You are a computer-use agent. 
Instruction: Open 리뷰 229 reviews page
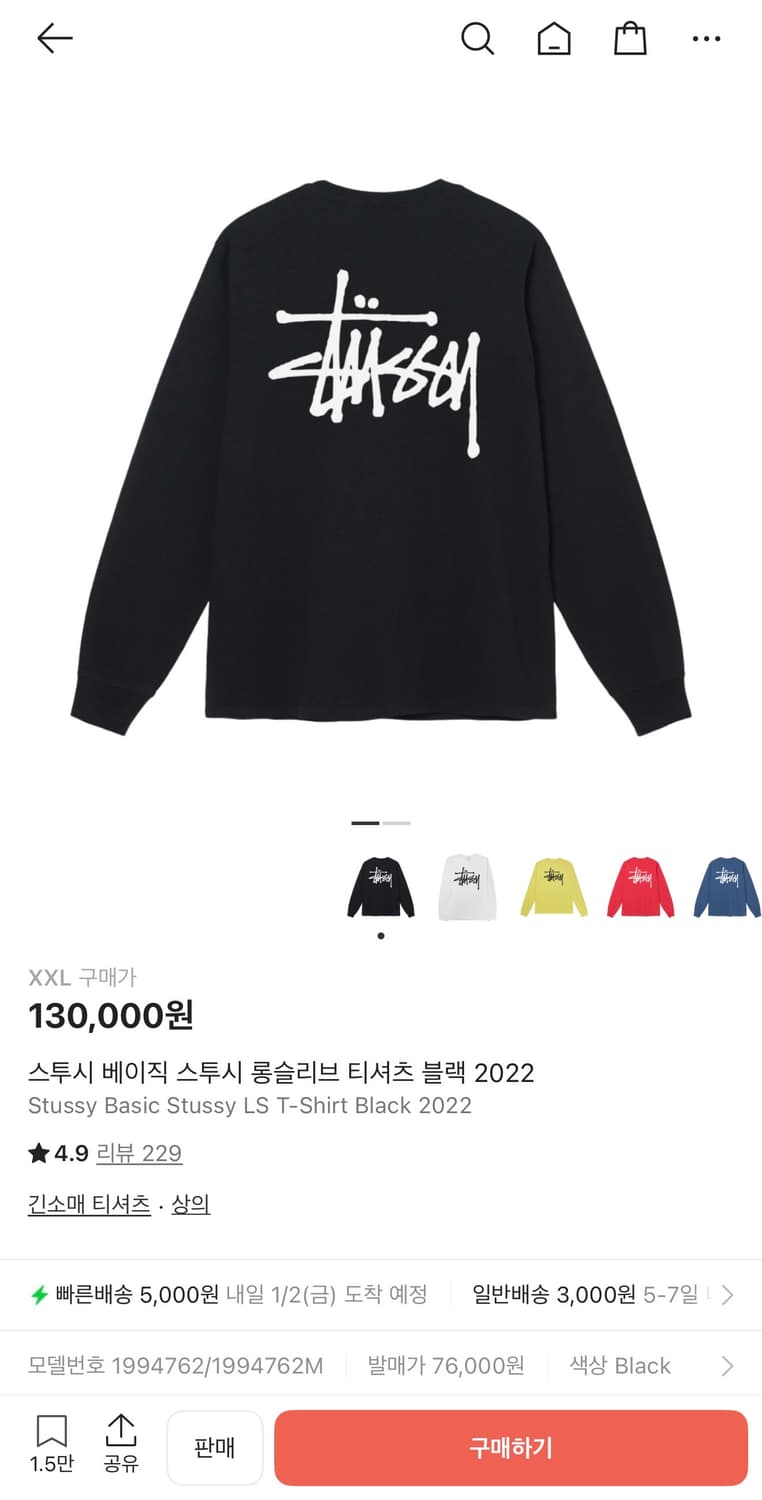(140, 1152)
